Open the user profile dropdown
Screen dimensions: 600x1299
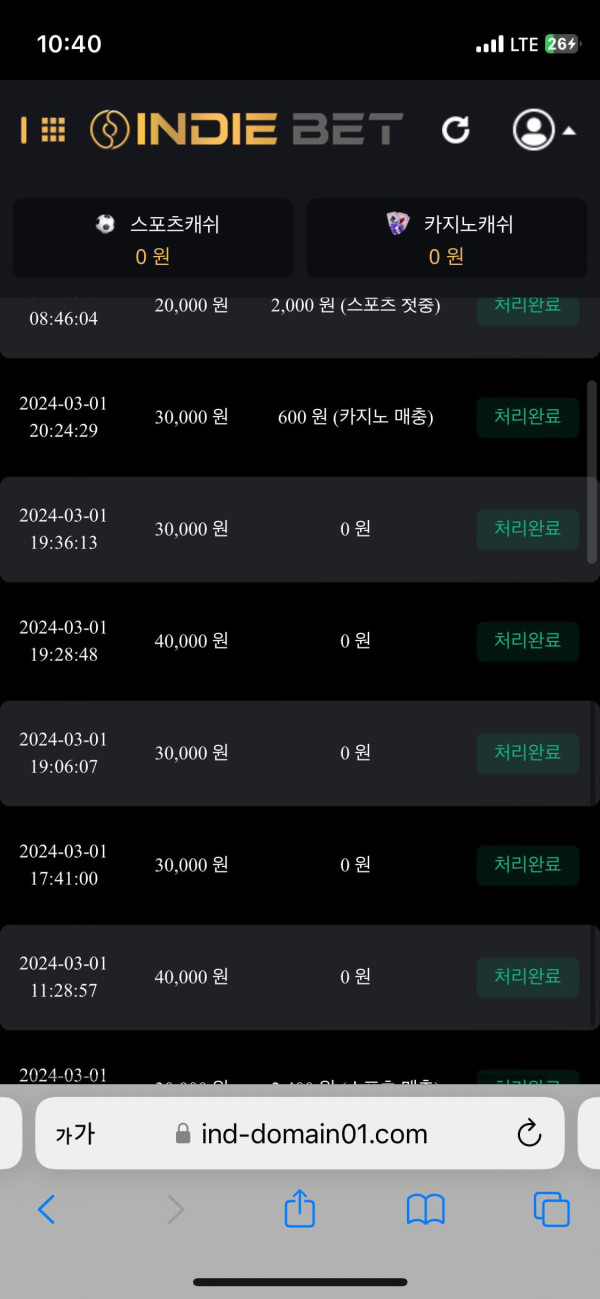pyautogui.click(x=543, y=130)
